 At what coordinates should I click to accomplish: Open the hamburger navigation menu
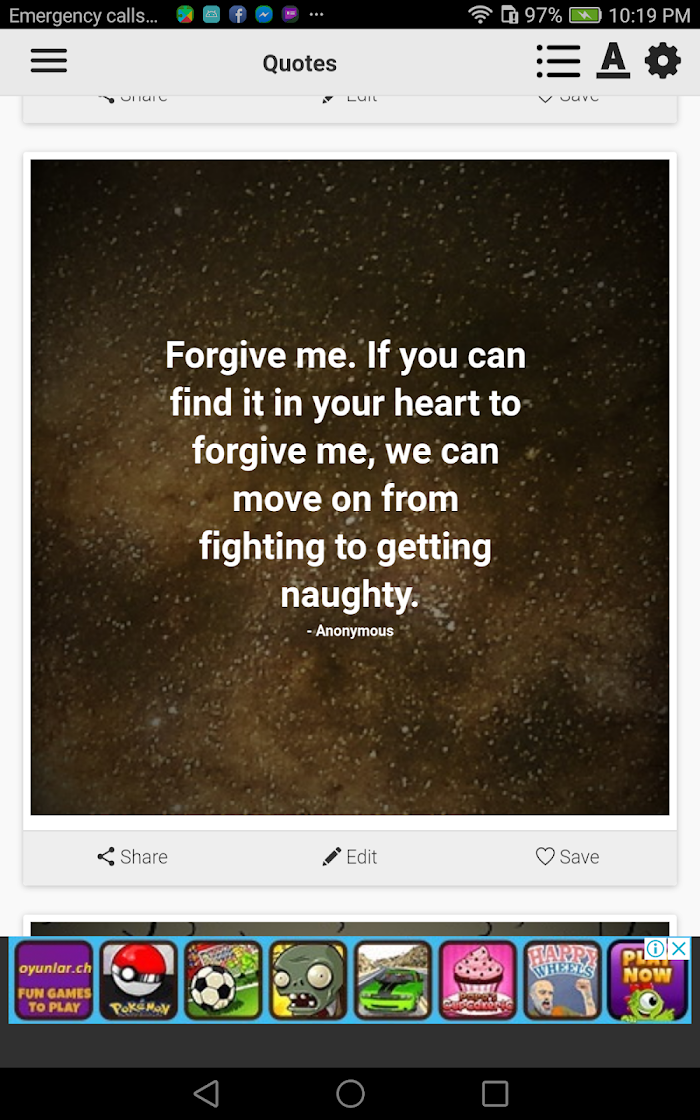49,61
